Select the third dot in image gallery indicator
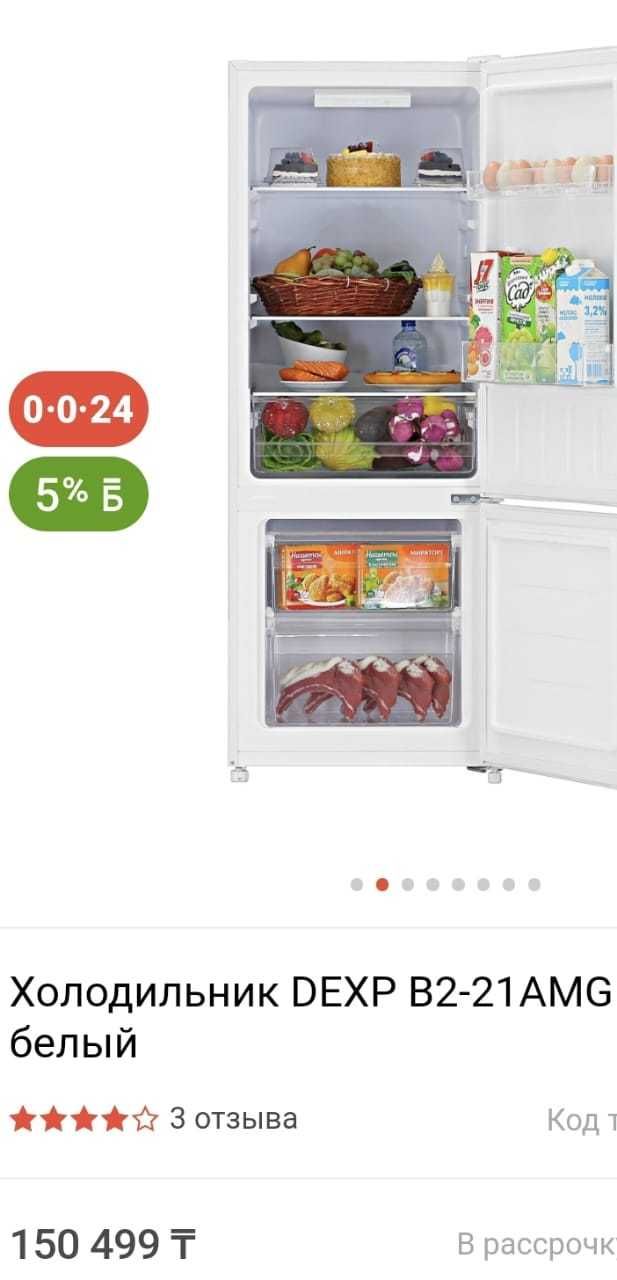Screen dimensions: 617x1280 (x=407, y=884)
